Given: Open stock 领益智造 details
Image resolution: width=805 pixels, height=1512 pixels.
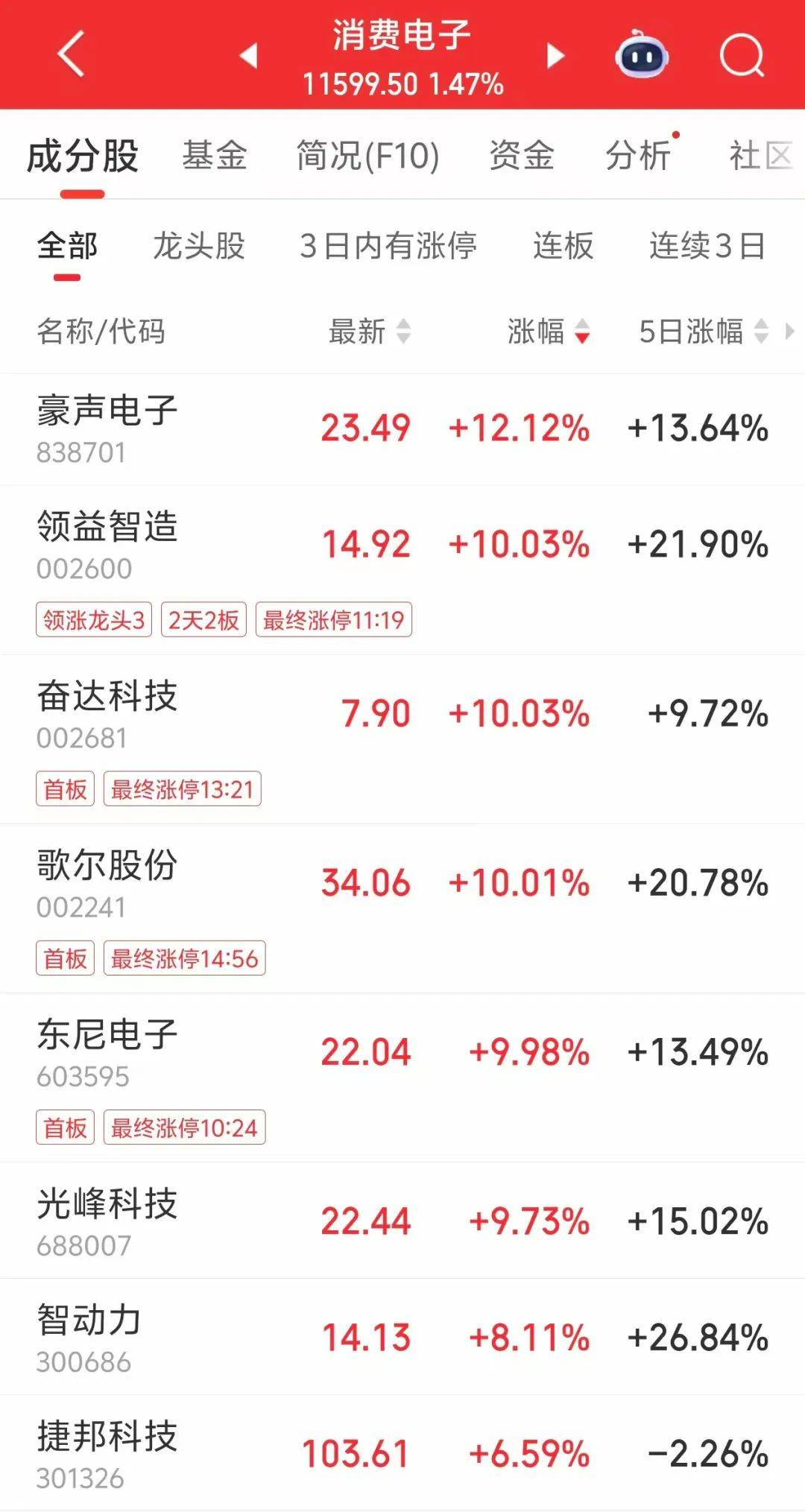Looking at the screenshot, I should [x=107, y=544].
